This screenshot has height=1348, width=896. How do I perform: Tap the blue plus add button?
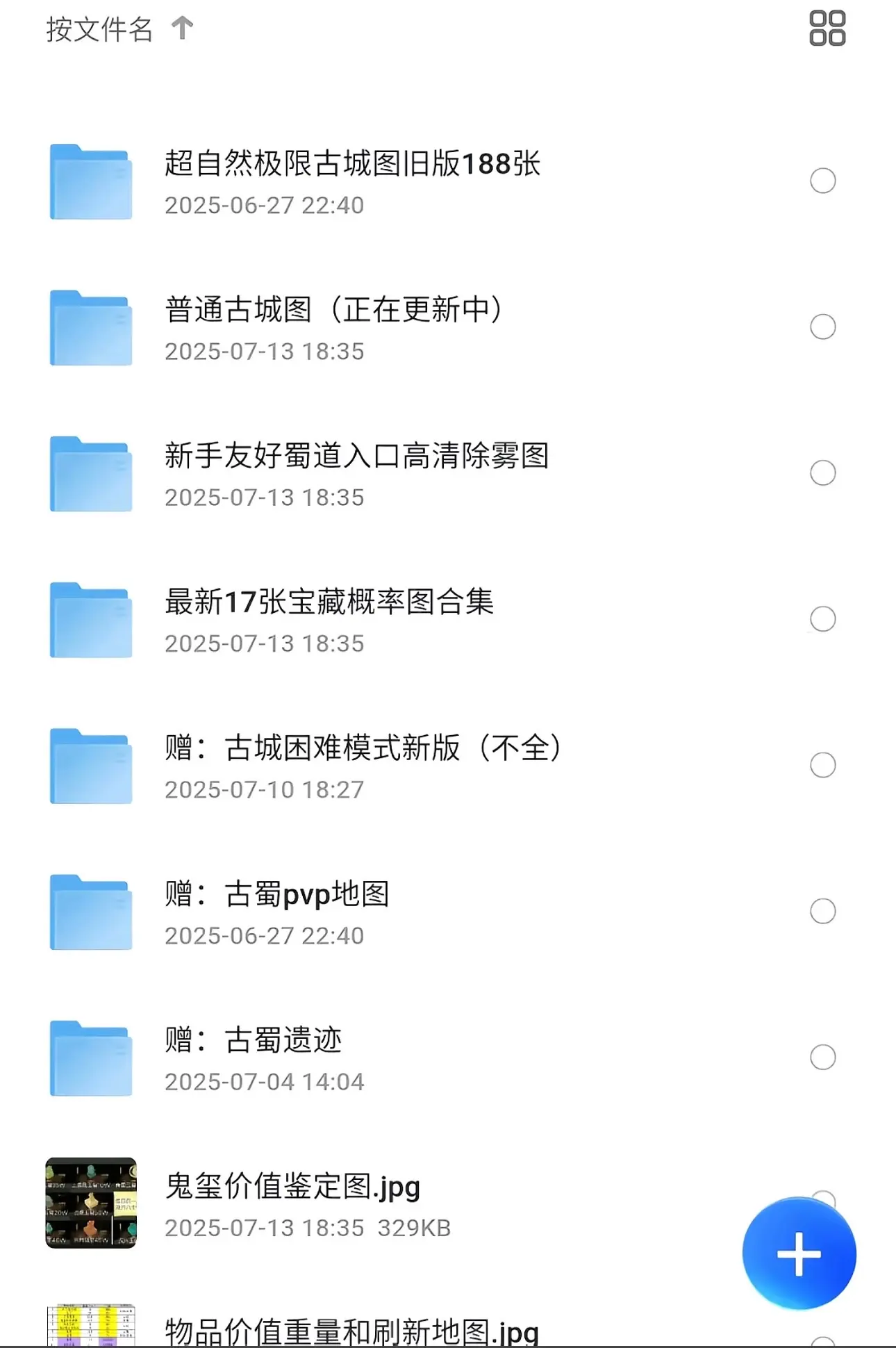(799, 1254)
